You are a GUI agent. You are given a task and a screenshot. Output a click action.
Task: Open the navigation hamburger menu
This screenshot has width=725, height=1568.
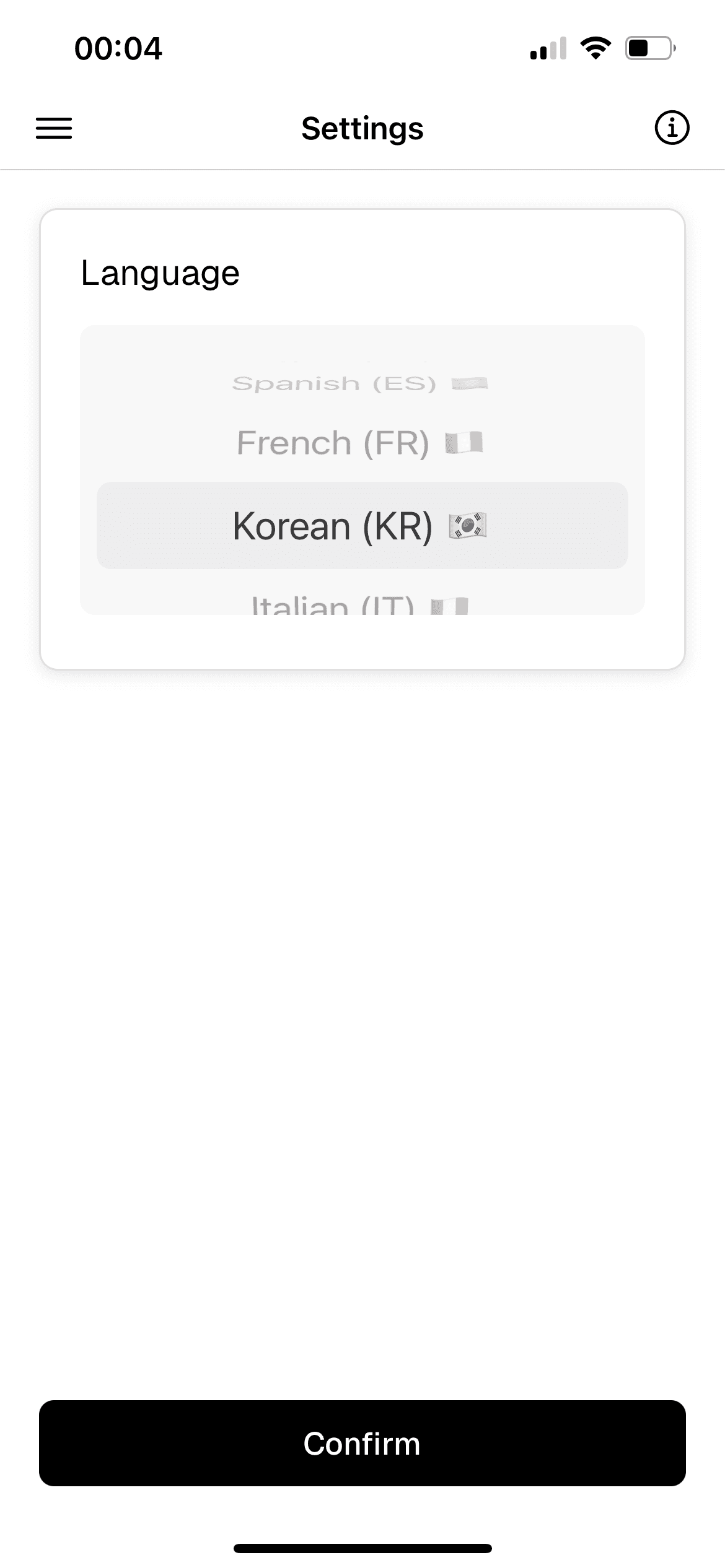point(54,128)
